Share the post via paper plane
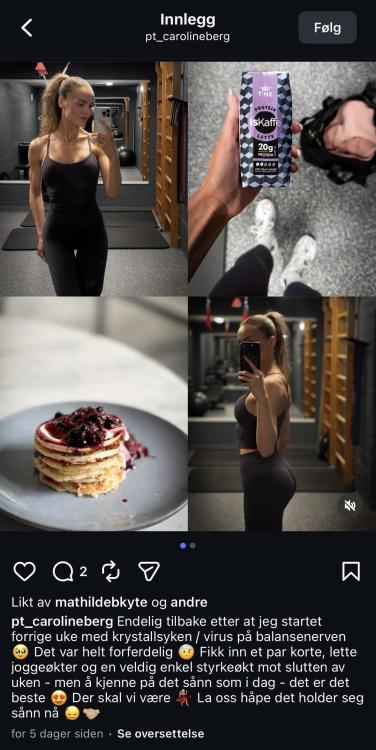The width and height of the screenshot is (376, 750). pyautogui.click(x=149, y=571)
